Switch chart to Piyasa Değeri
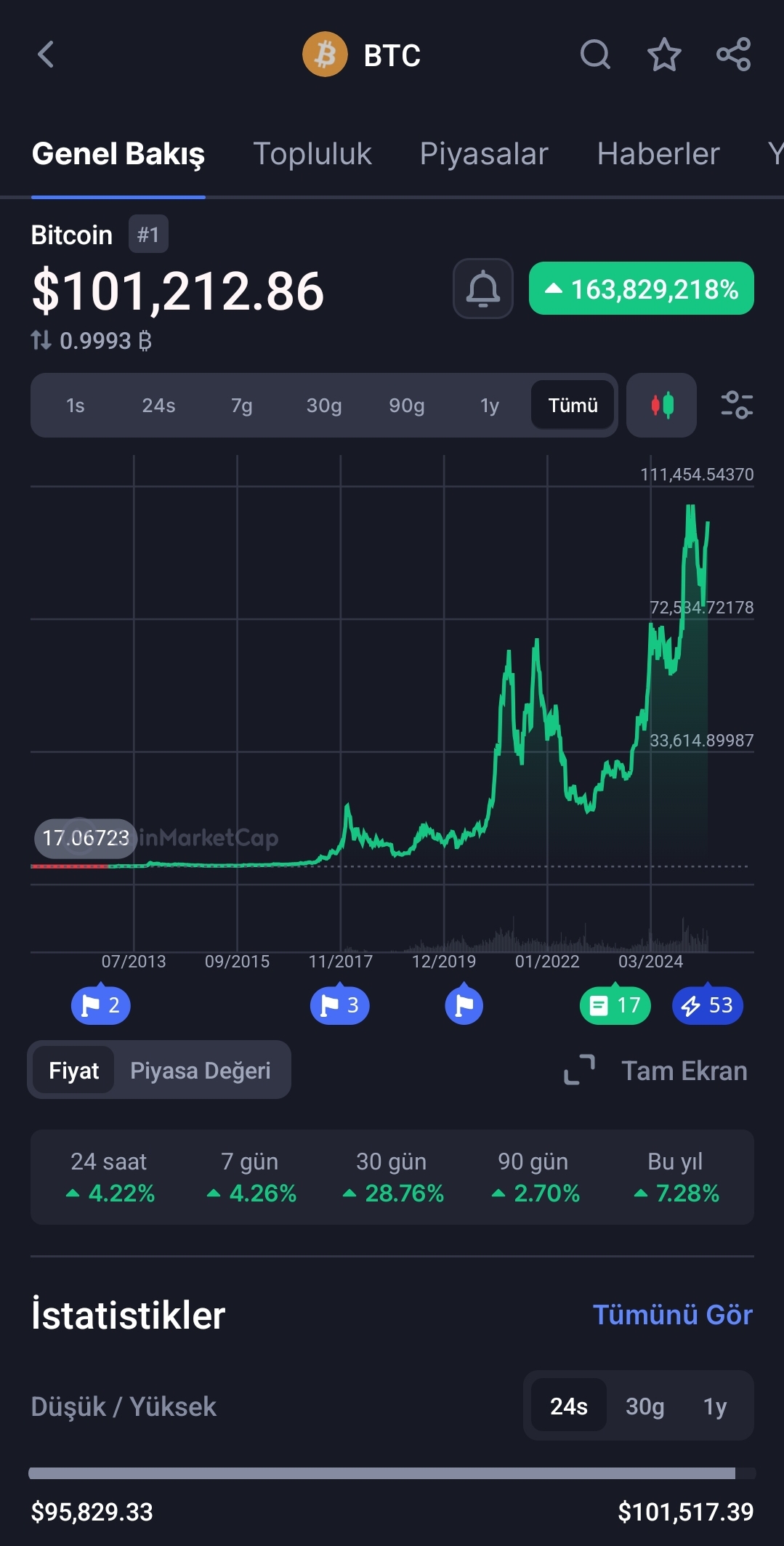Image resolution: width=784 pixels, height=1546 pixels. tap(201, 1071)
